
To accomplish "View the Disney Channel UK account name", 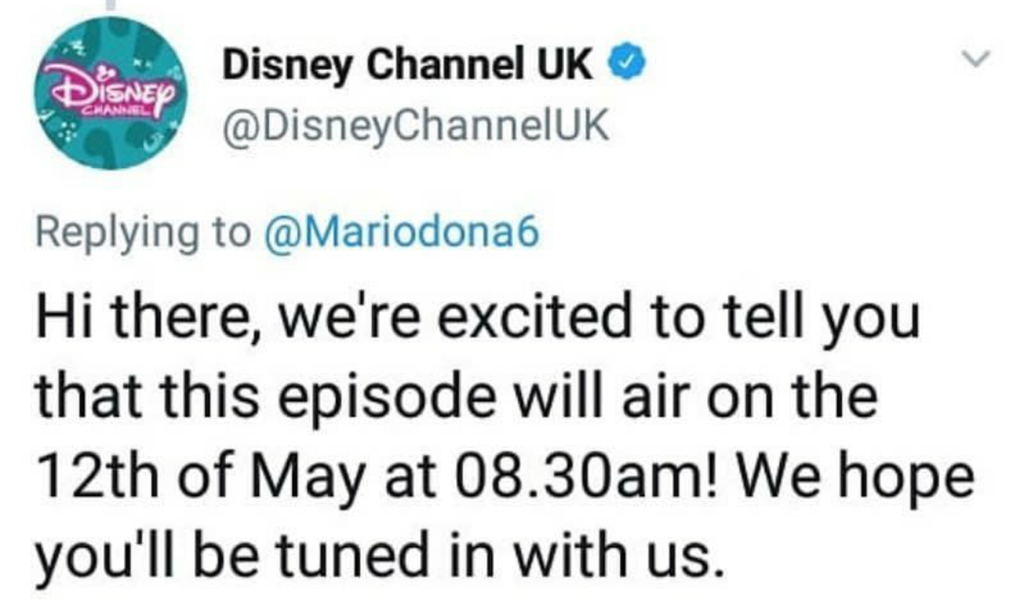I will (410, 66).
